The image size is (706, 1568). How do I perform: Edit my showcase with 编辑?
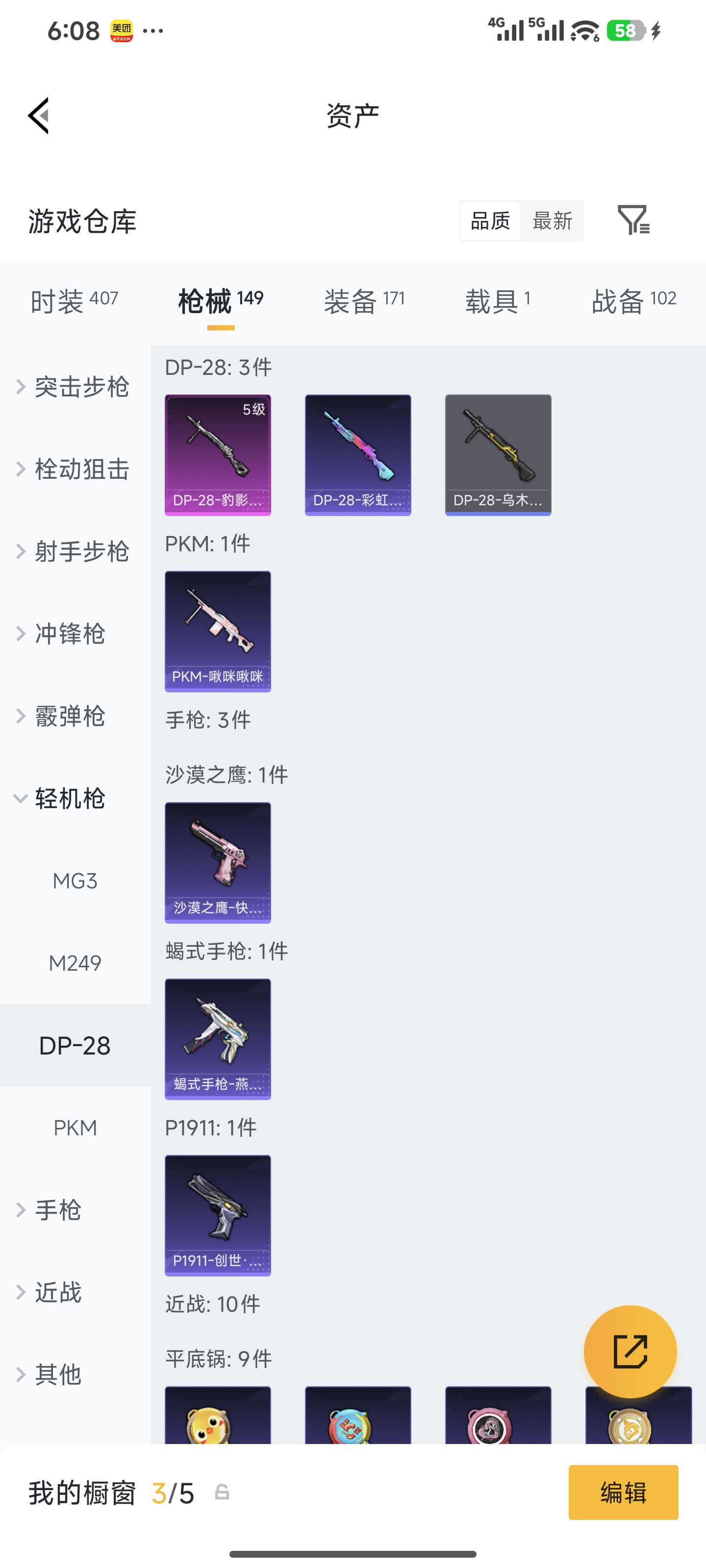click(623, 1493)
